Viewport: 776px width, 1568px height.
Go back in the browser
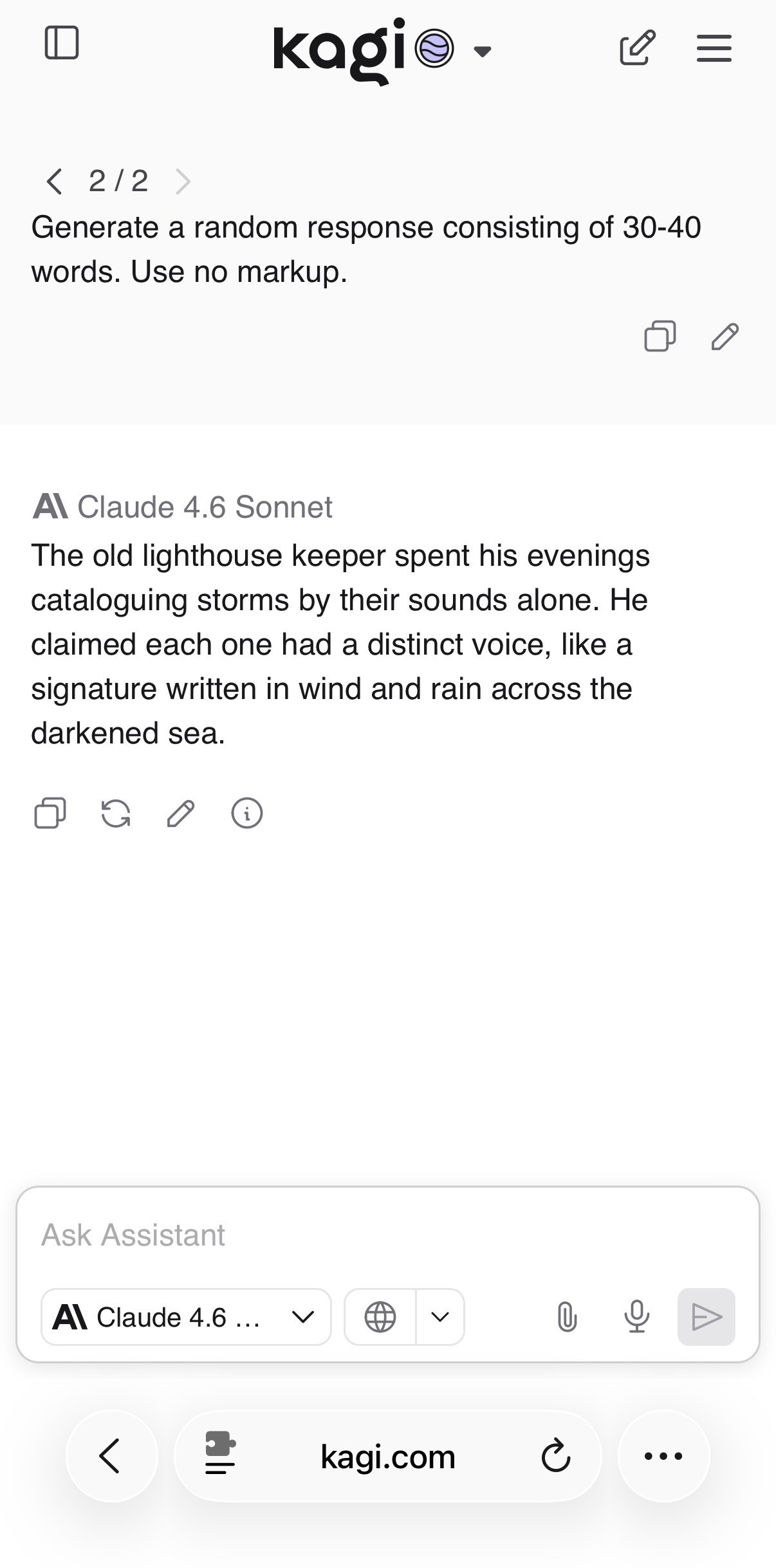point(111,1456)
